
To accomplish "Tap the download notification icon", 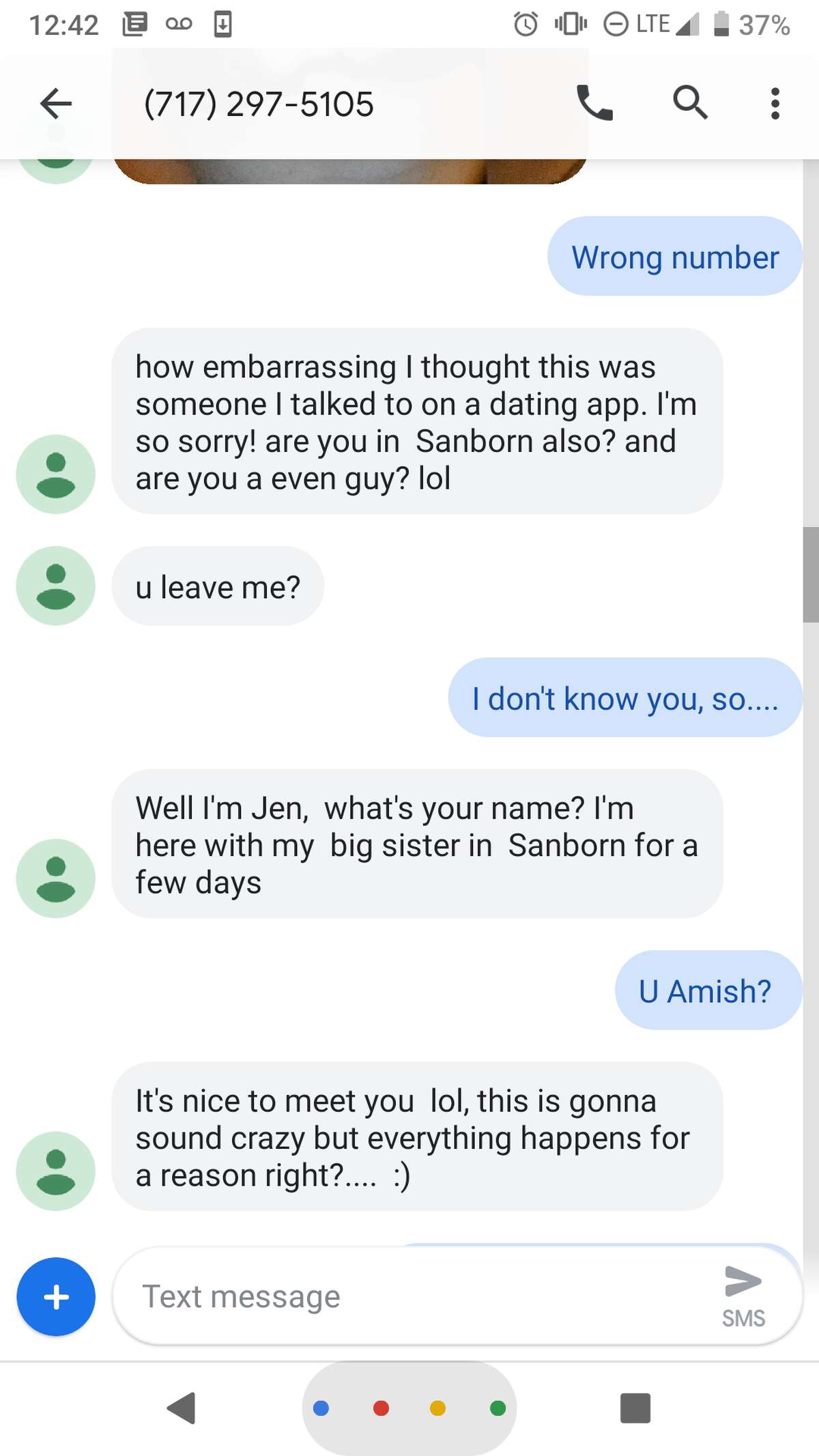I will 222,25.
